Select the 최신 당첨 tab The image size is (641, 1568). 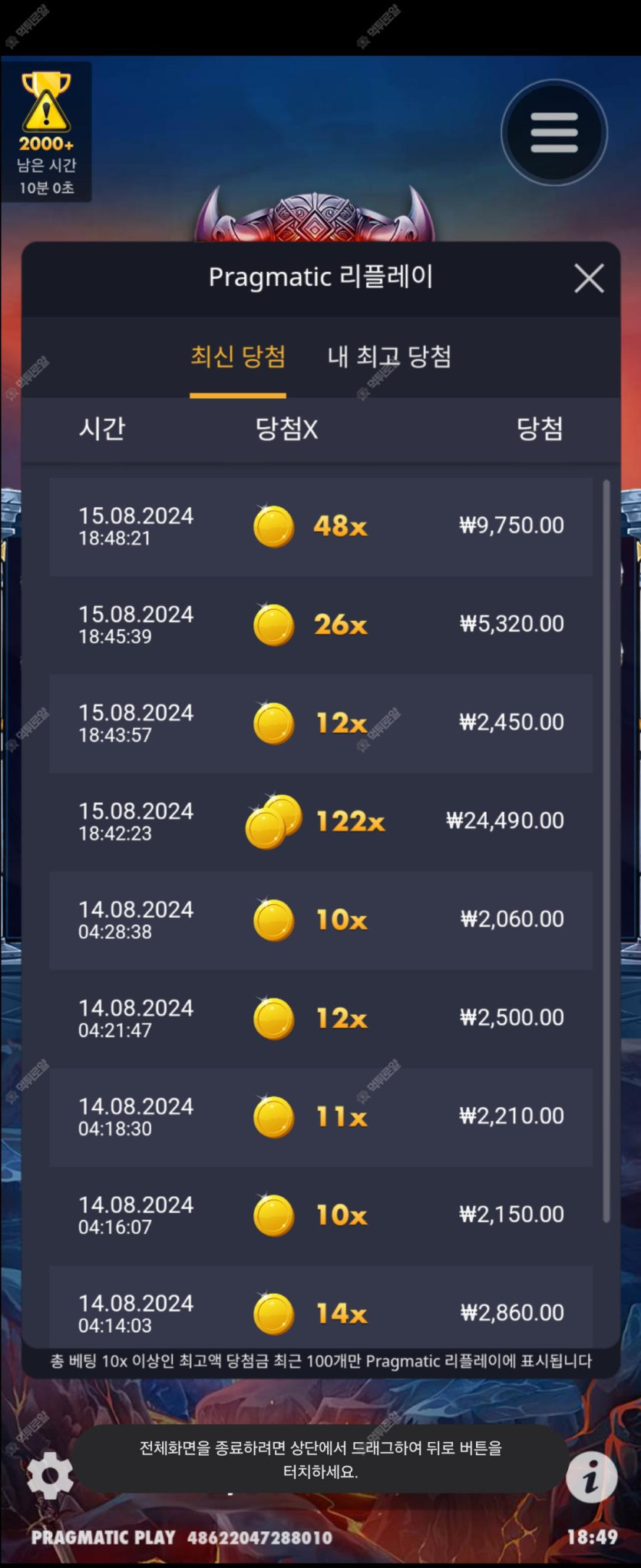[x=238, y=357]
